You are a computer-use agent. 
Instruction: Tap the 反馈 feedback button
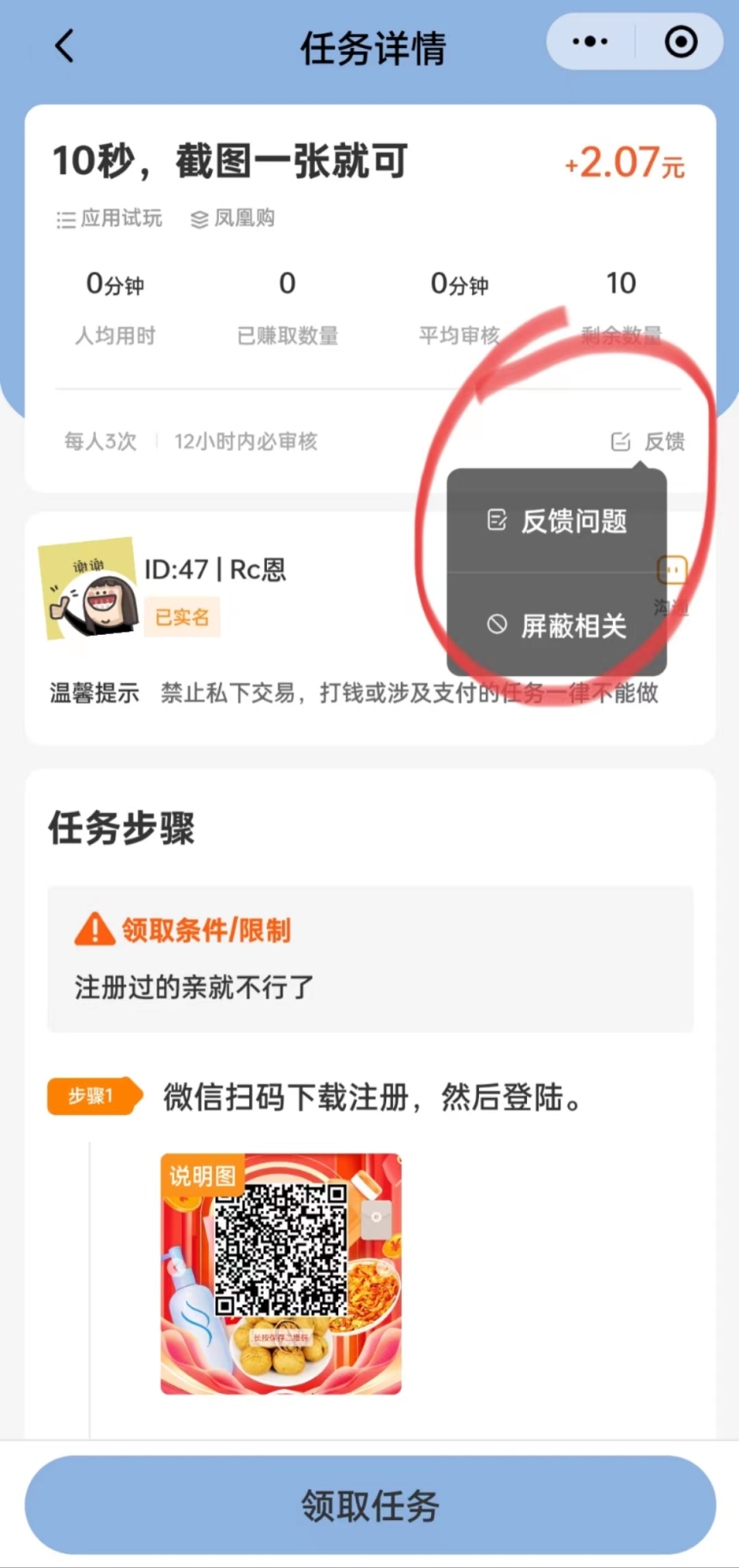tap(649, 442)
